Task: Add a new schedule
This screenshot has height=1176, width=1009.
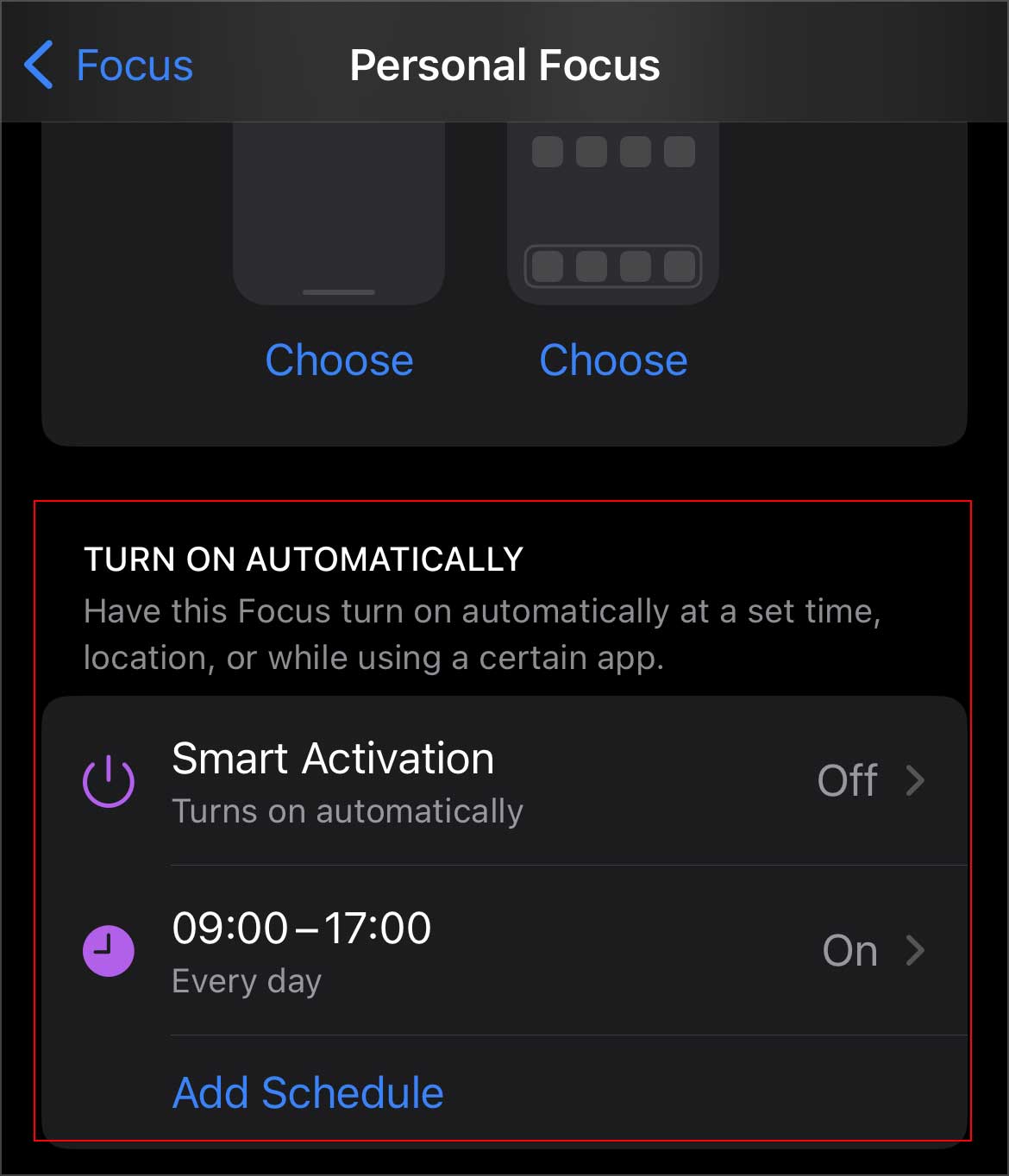Action: (x=308, y=1092)
